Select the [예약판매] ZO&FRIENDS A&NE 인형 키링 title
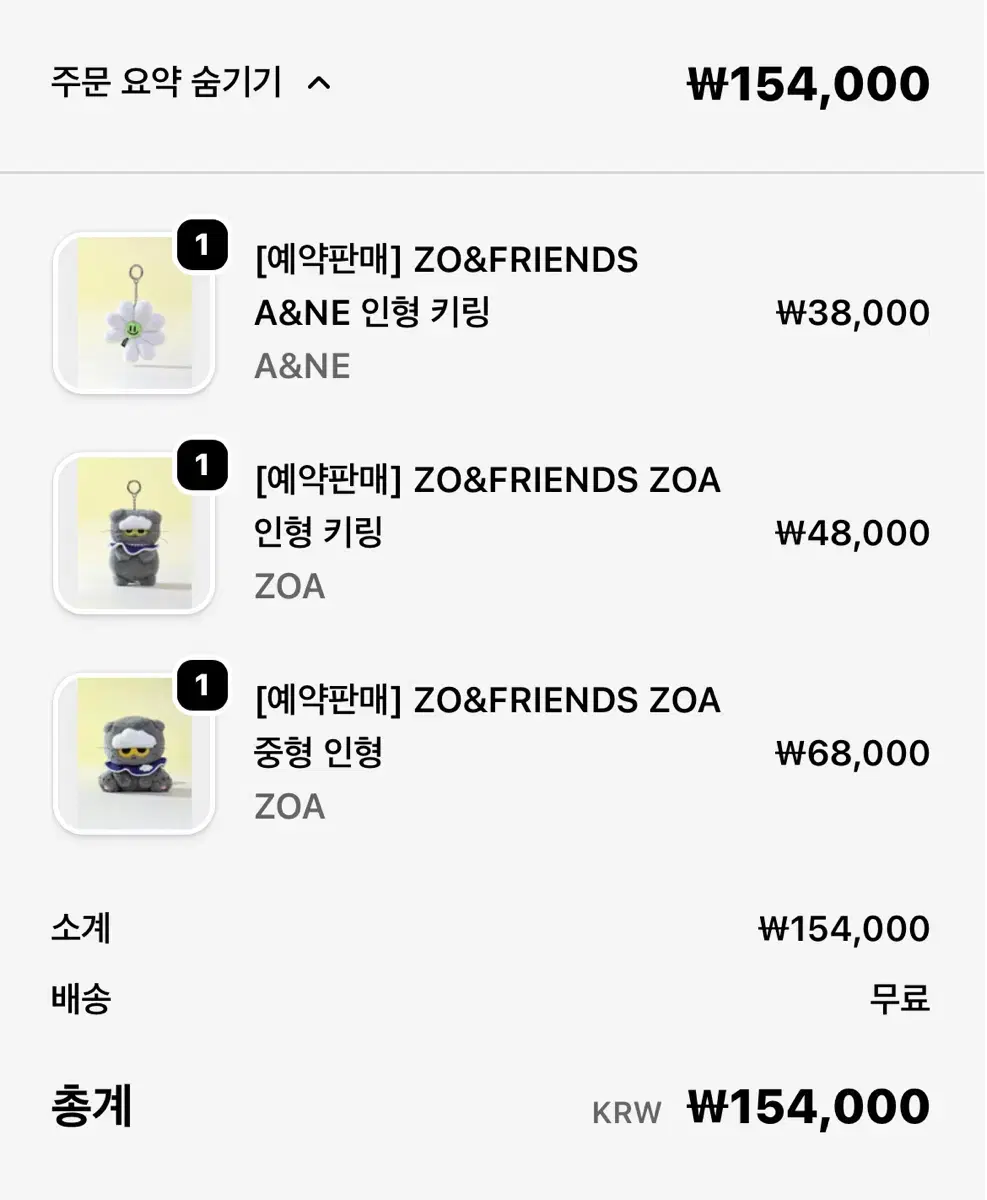The width and height of the screenshot is (987, 1200). (x=447, y=285)
